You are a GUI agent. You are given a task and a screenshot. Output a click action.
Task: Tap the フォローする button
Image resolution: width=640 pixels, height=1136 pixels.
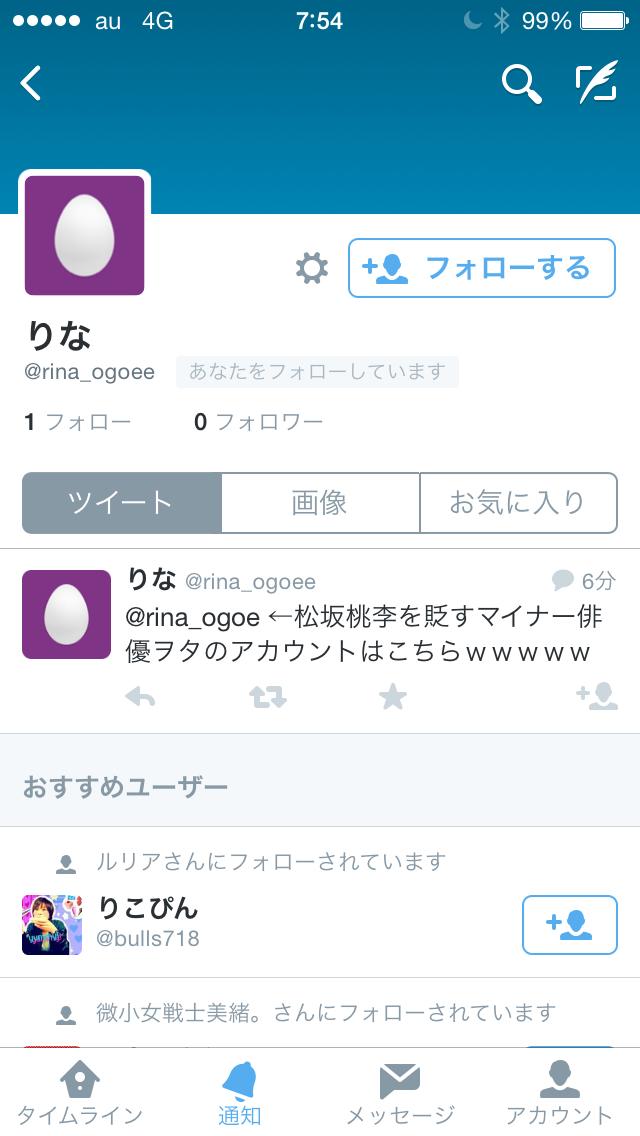481,268
